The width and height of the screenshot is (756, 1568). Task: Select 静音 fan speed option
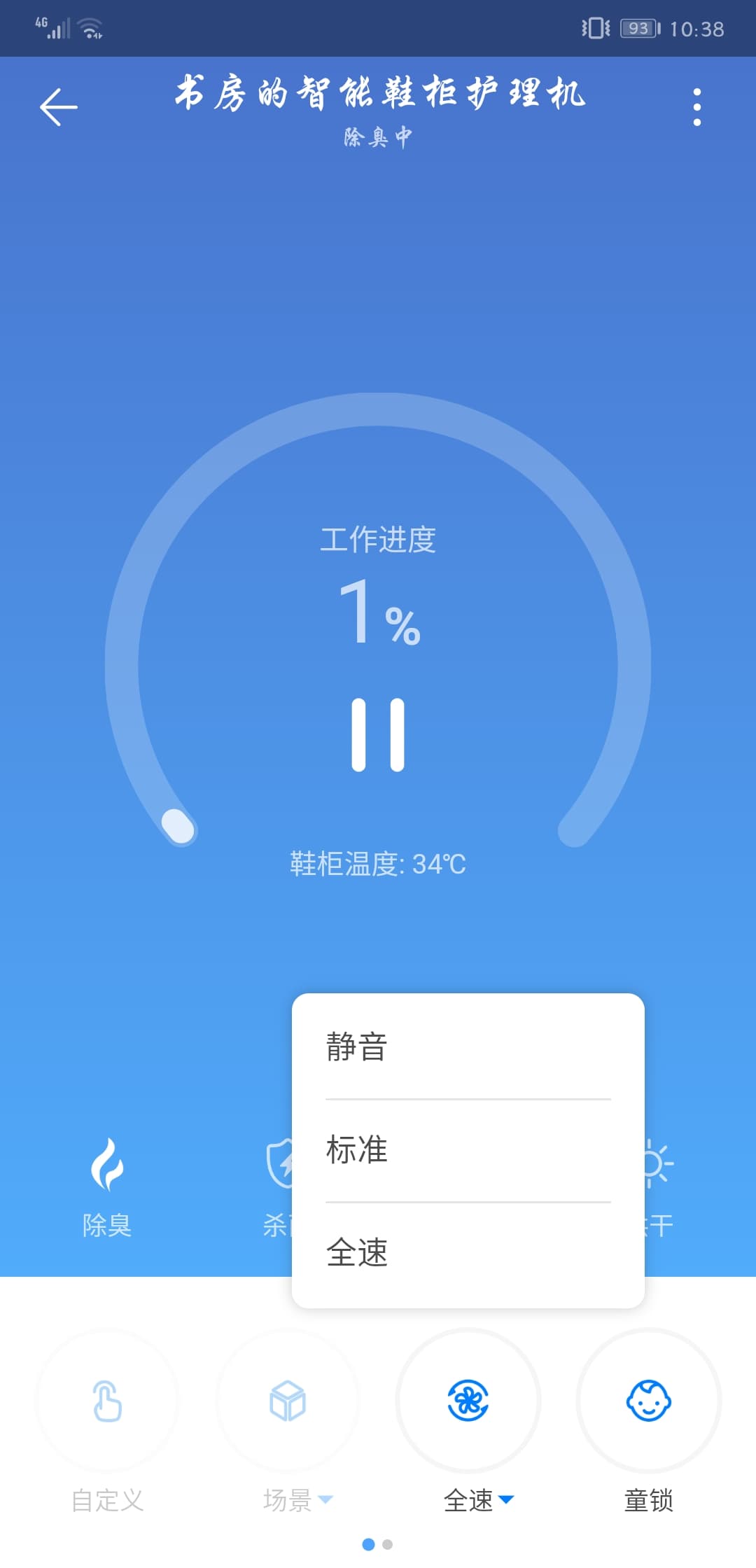468,1047
